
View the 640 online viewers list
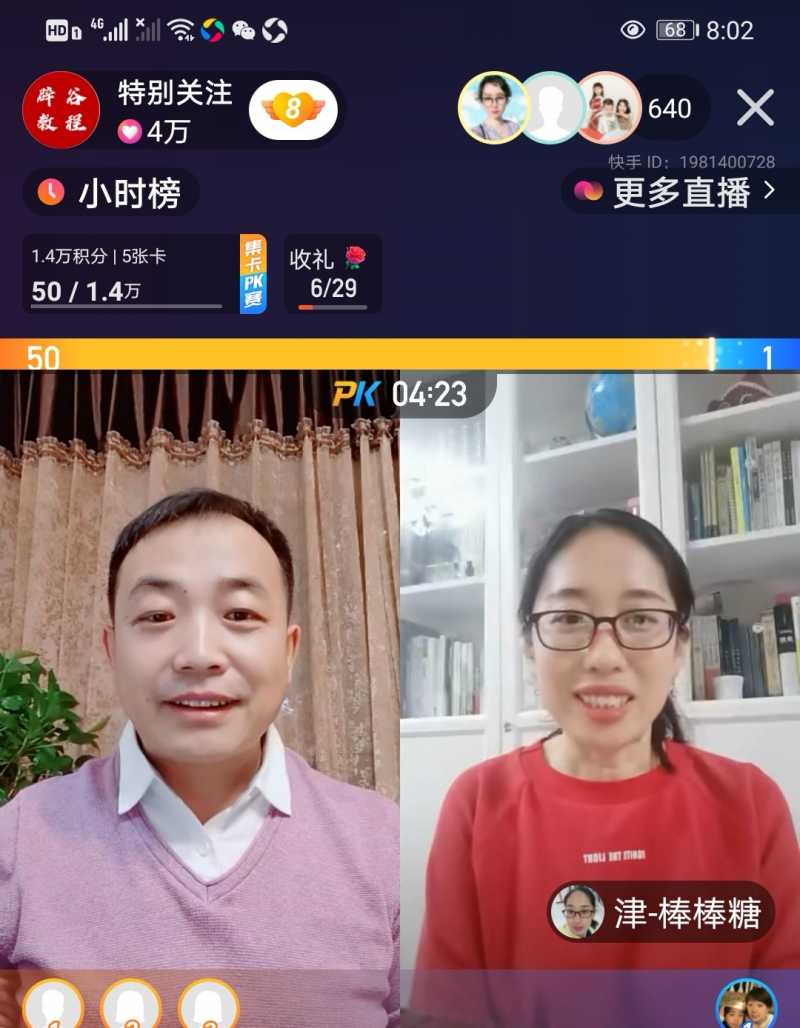point(669,109)
